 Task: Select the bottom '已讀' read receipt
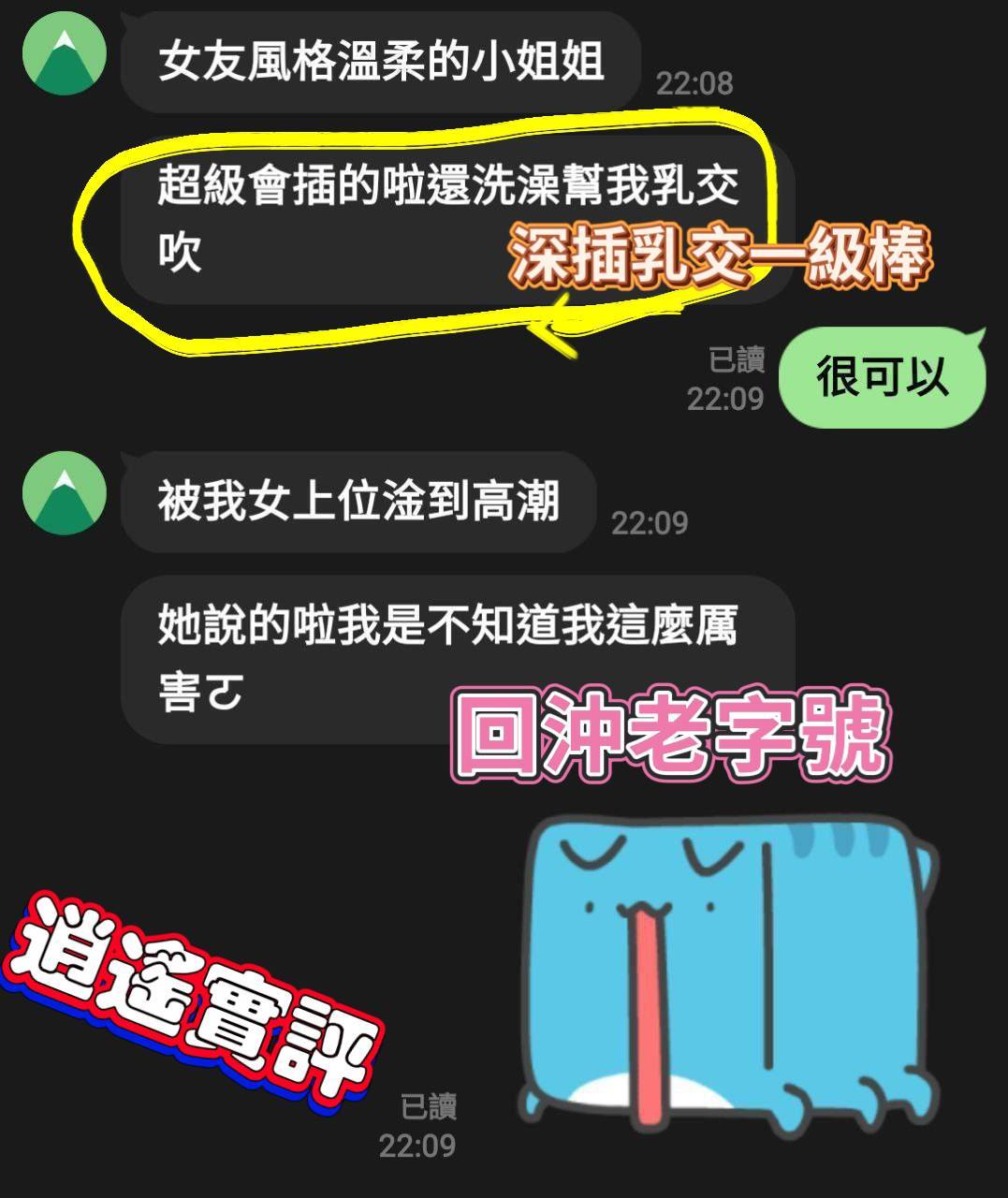pos(428,1107)
